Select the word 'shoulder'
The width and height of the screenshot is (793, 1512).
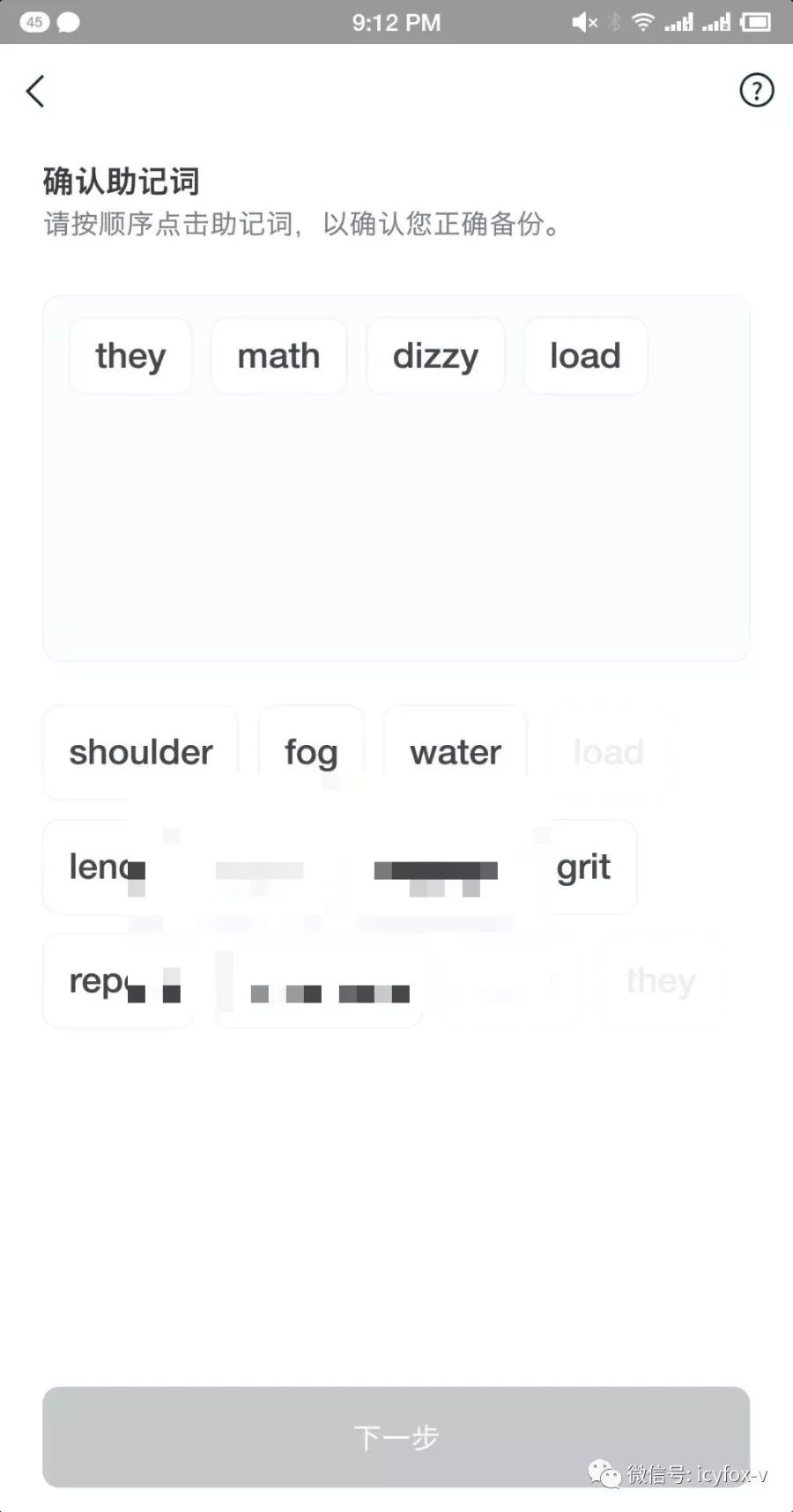click(141, 752)
